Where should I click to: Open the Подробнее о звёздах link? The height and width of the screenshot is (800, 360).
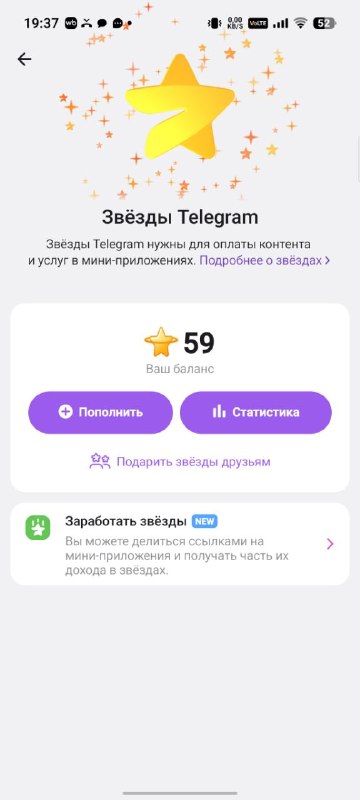(265, 260)
